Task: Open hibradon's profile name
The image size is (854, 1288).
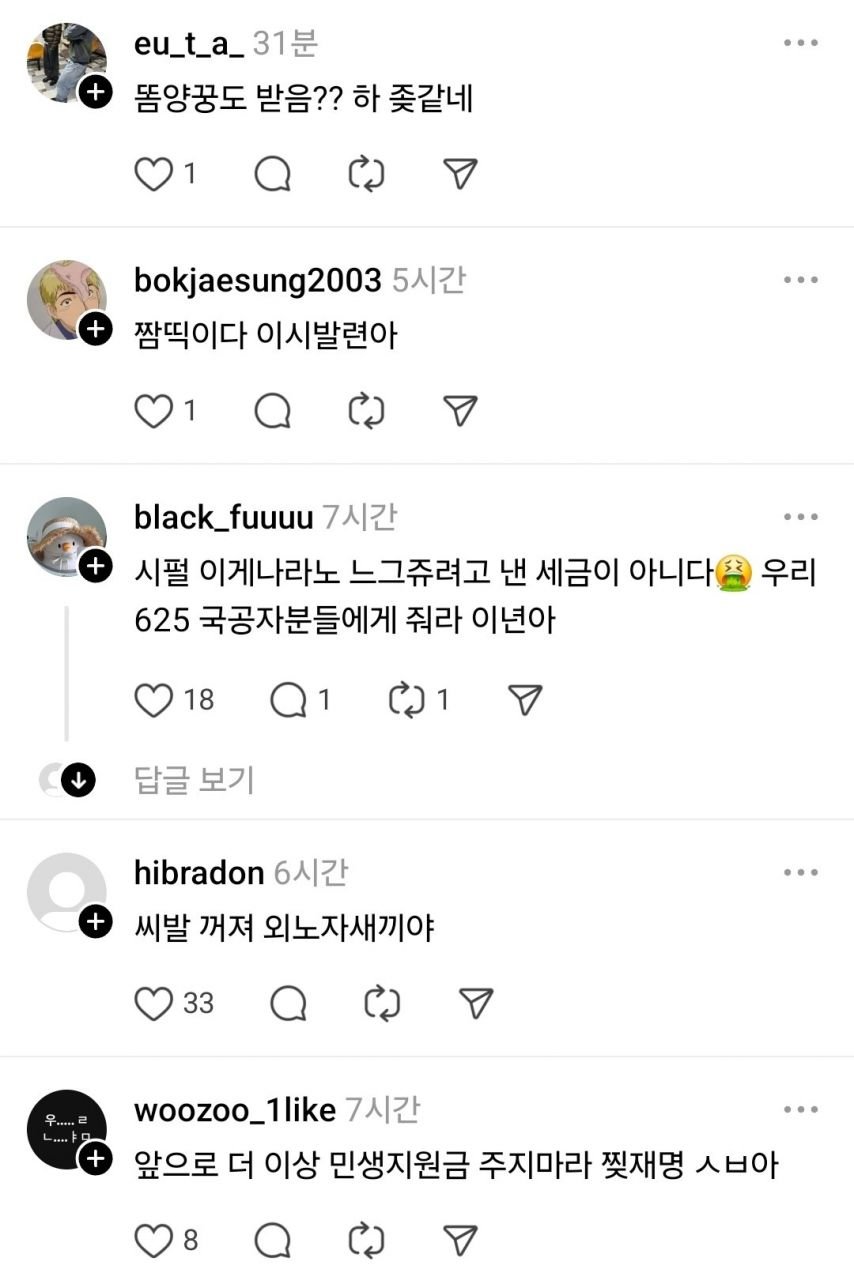Action: 198,873
